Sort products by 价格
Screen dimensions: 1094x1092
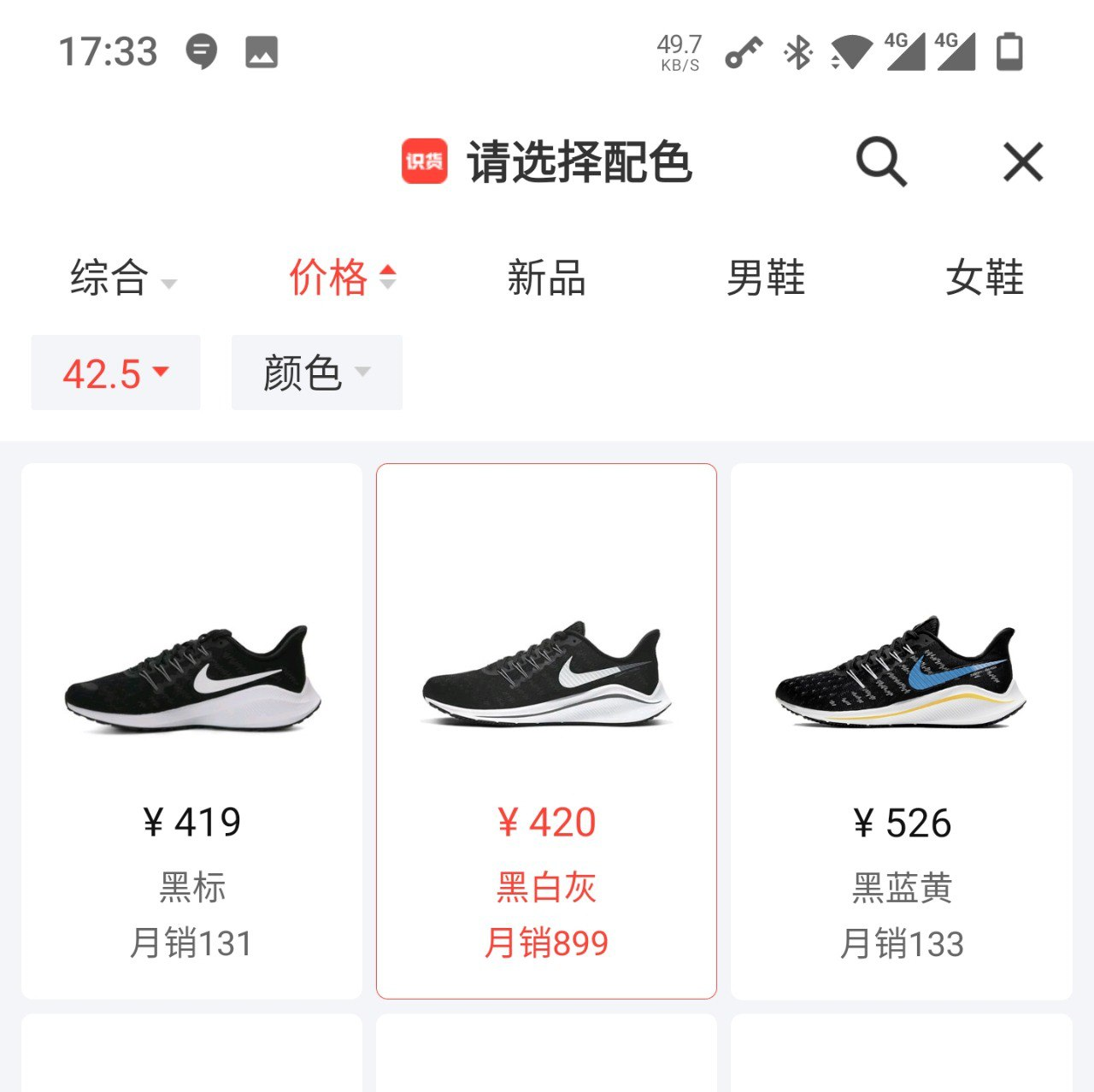[342, 278]
